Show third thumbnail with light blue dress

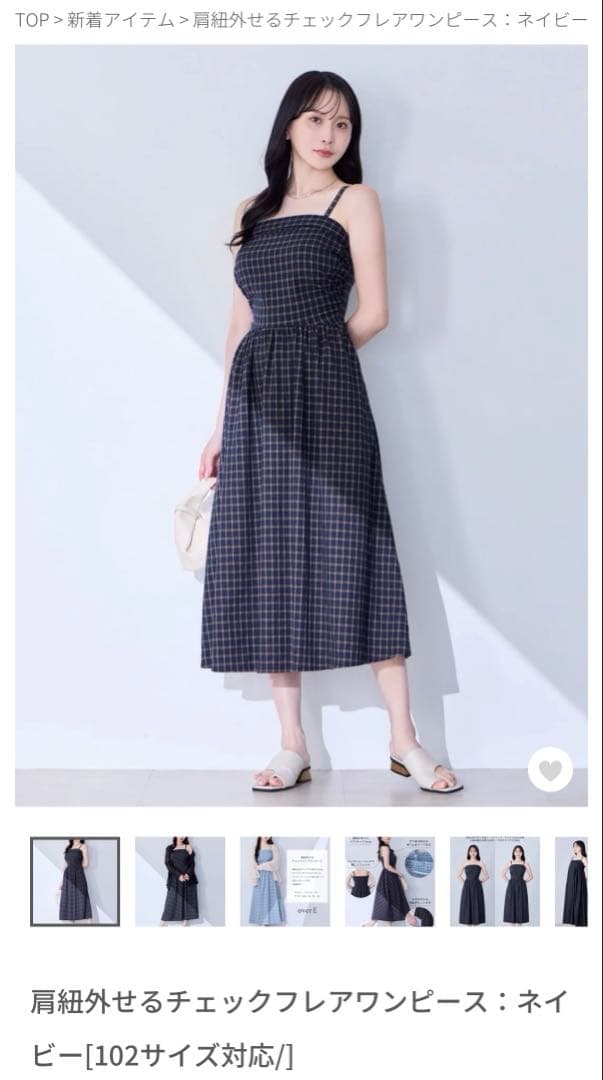click(x=285, y=881)
